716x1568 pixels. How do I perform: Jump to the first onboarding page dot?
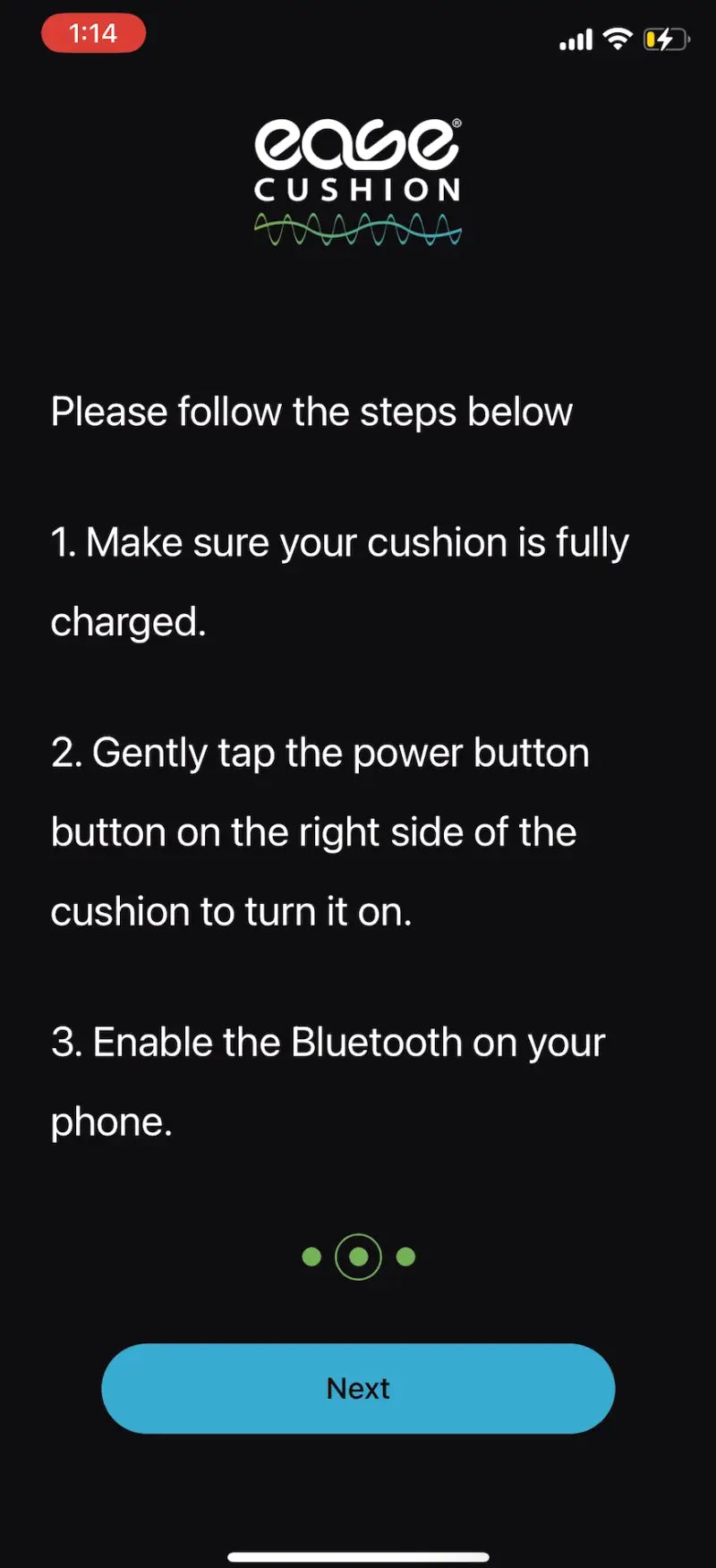point(311,1257)
